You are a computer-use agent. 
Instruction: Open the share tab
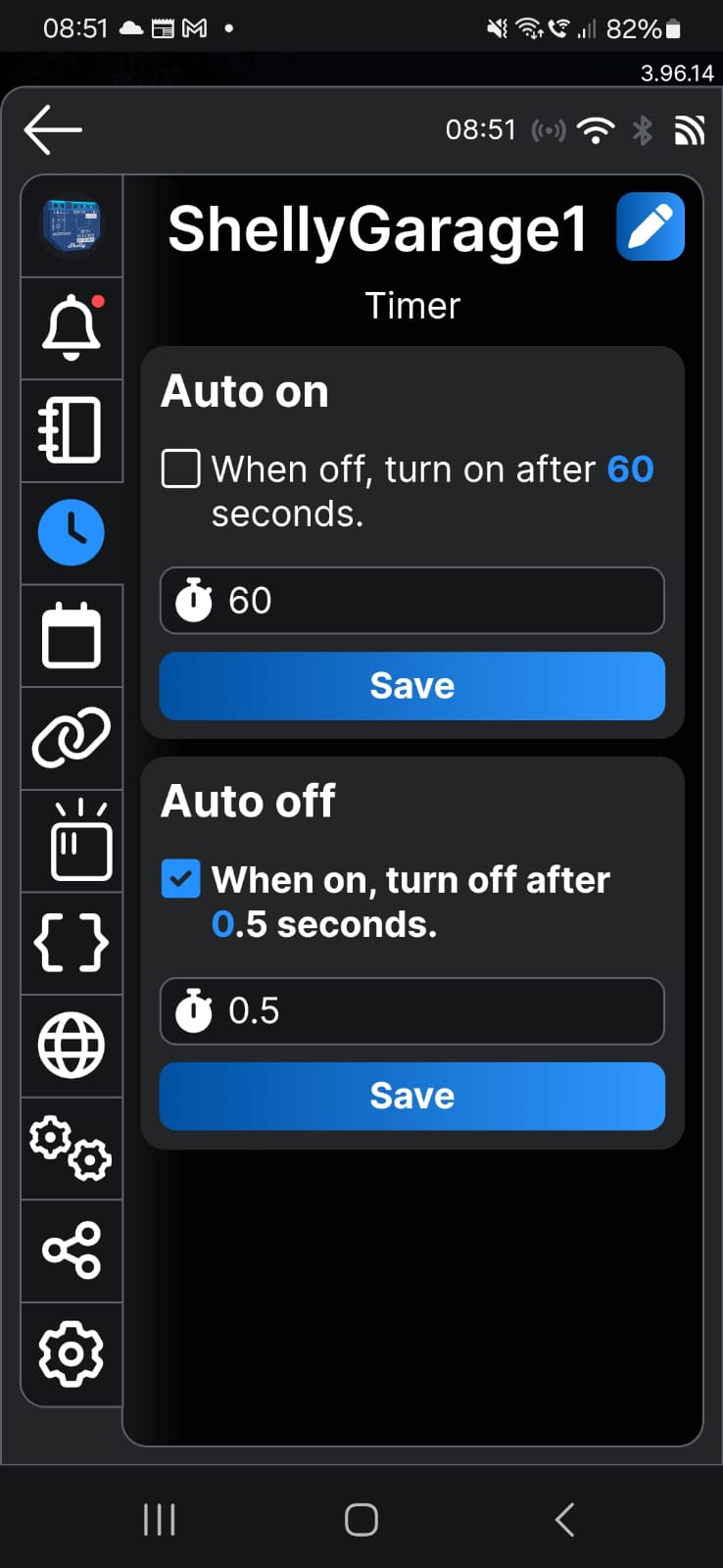(72, 1250)
